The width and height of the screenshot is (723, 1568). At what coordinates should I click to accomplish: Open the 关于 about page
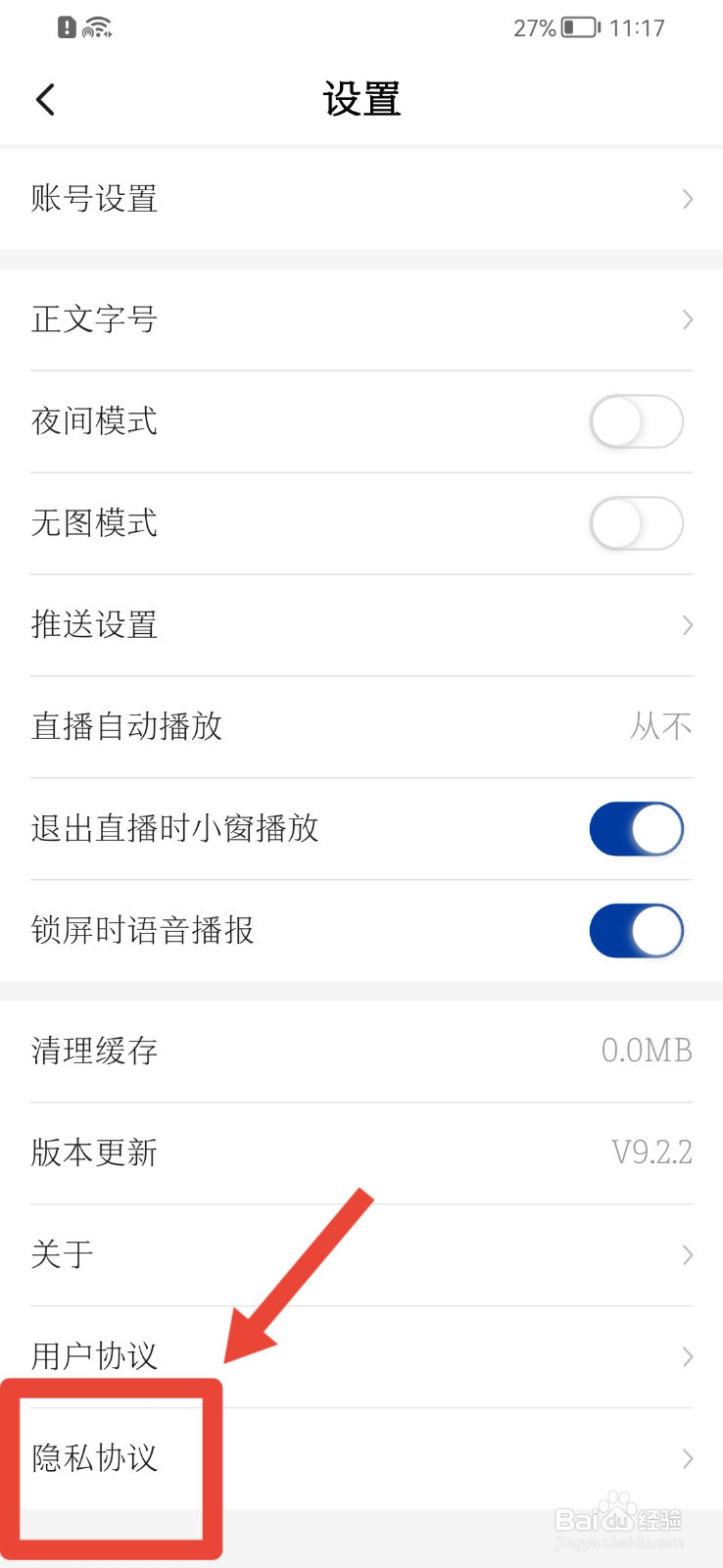[x=361, y=1255]
